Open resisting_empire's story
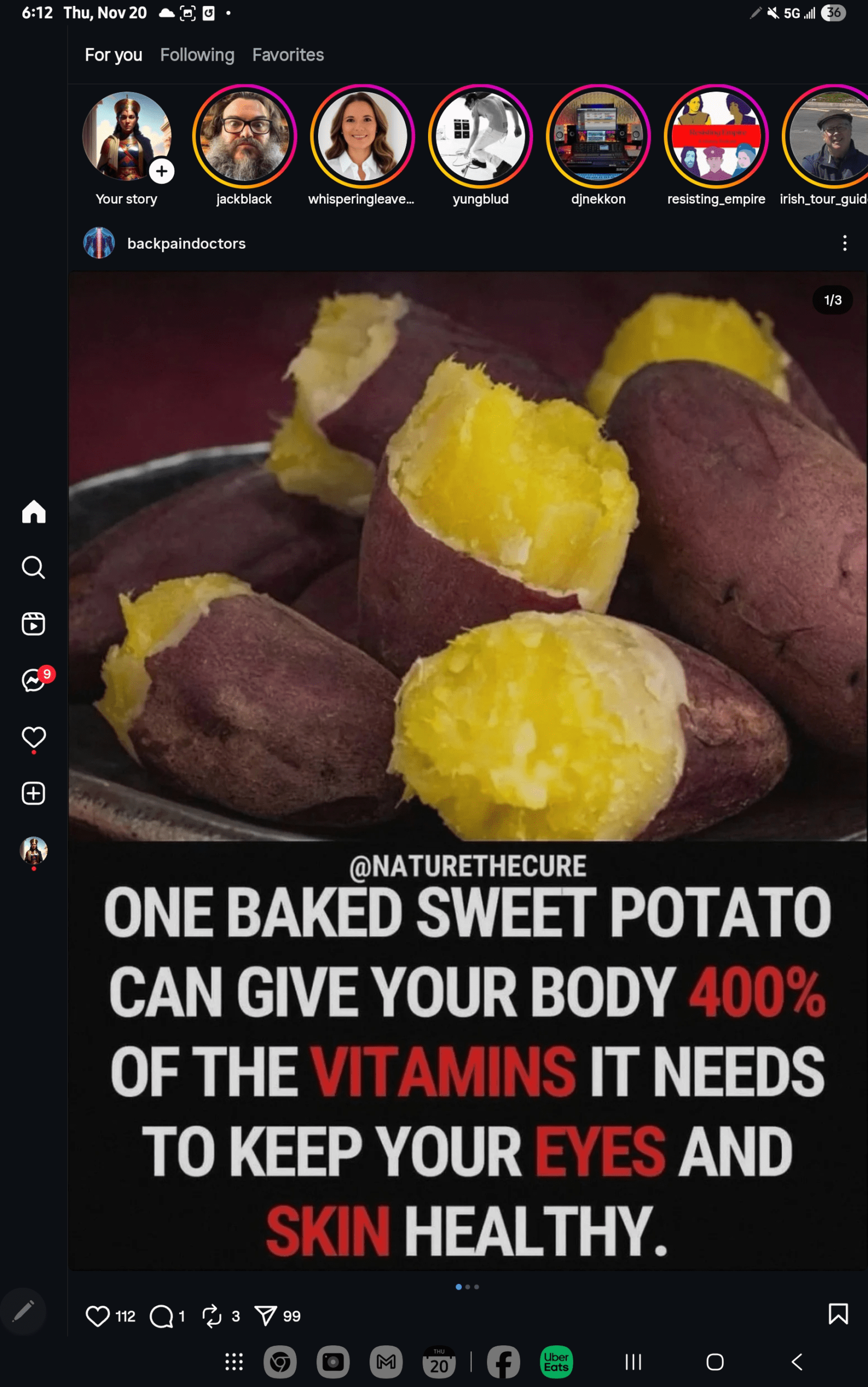This screenshot has height=1387, width=868. [715, 137]
